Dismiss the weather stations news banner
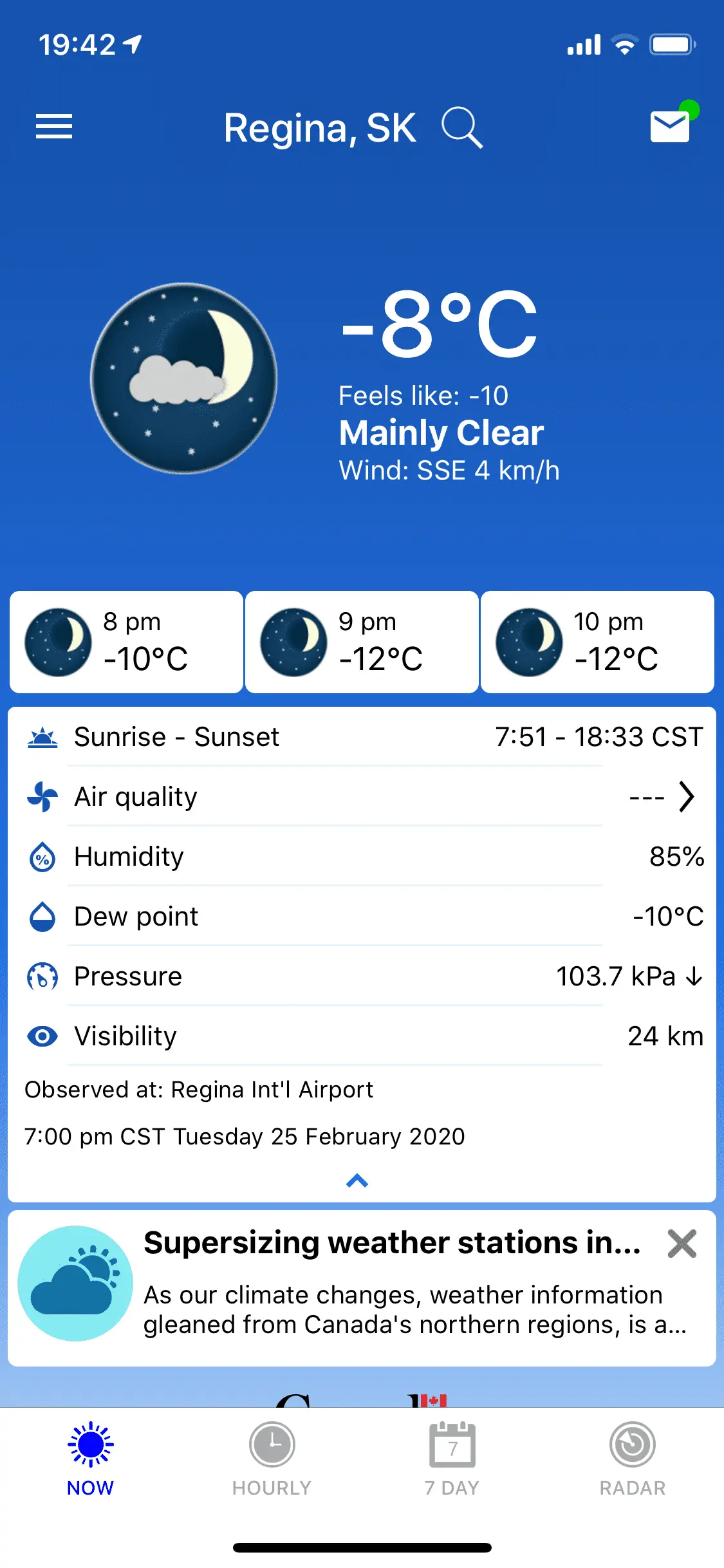 click(682, 1244)
